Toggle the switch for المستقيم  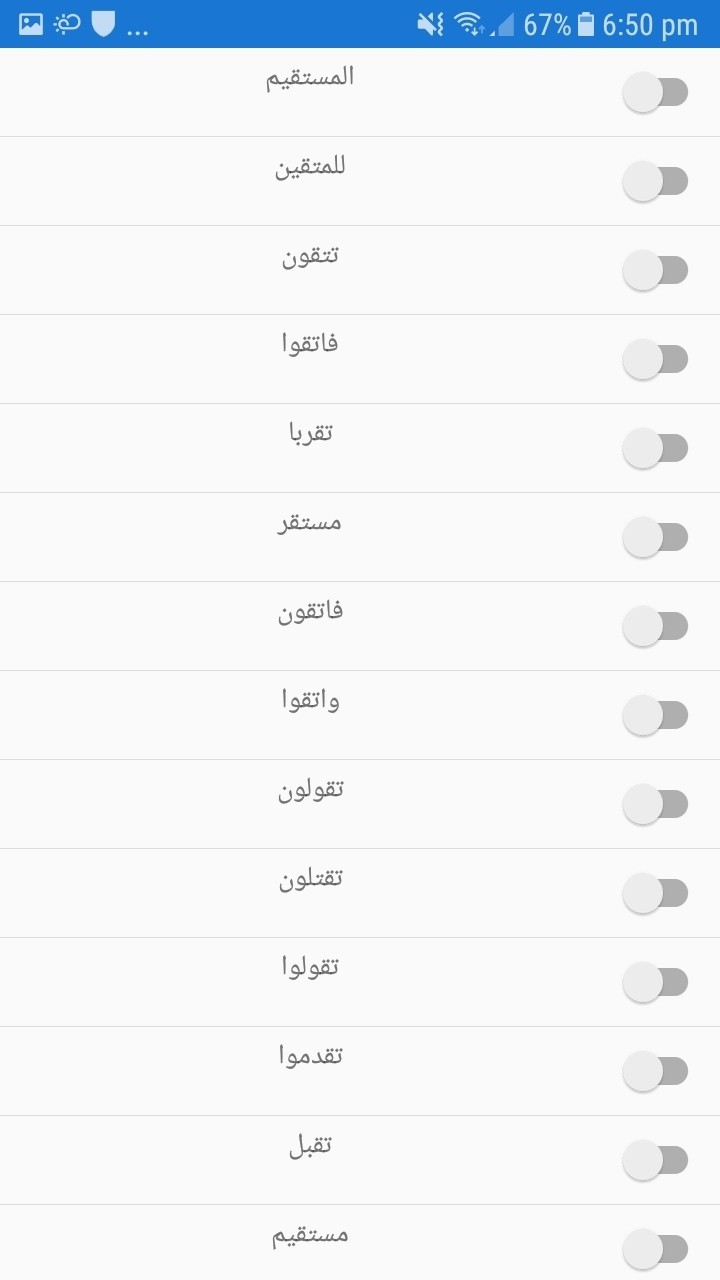click(x=655, y=93)
